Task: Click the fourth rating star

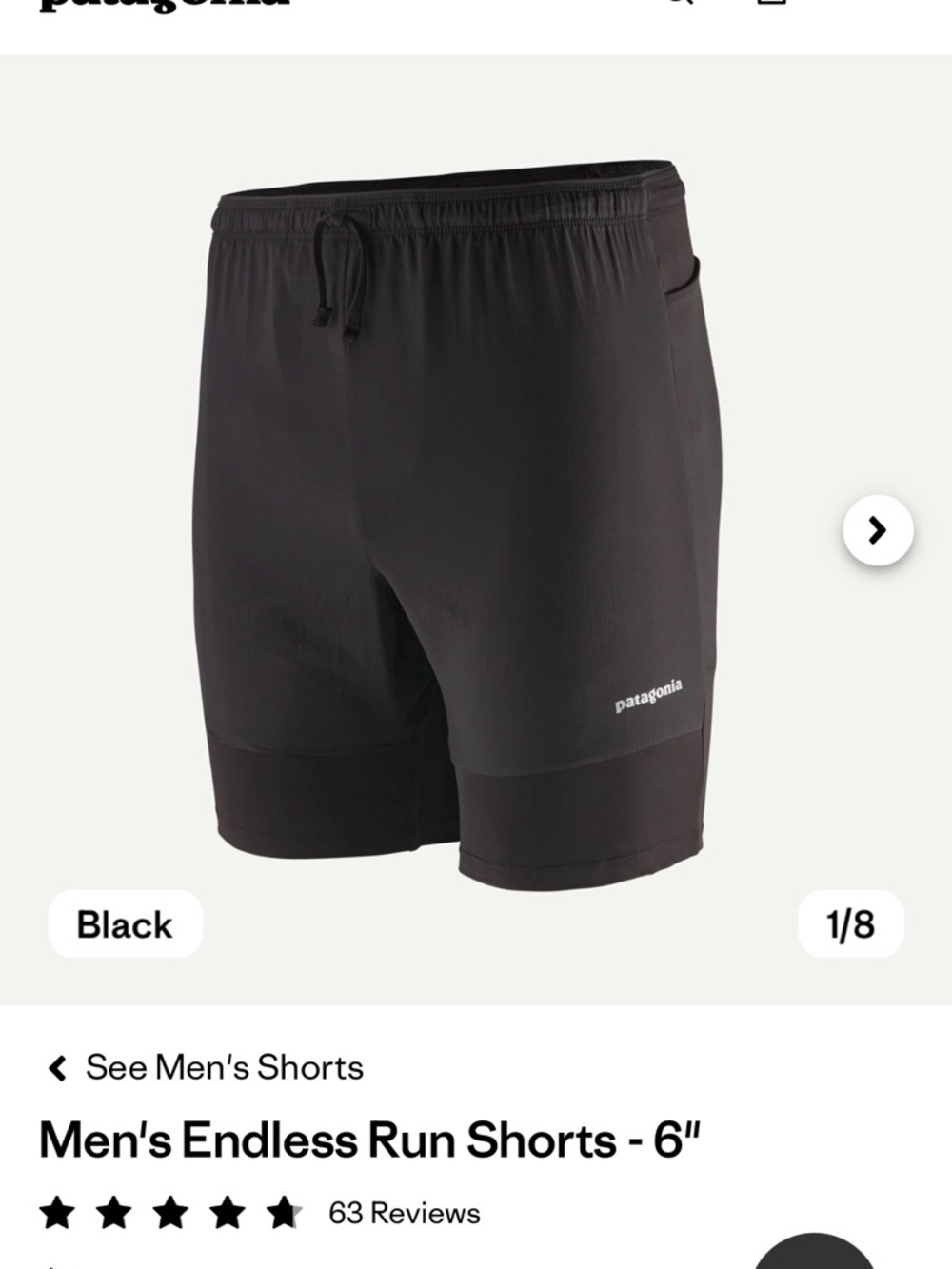Action: click(x=228, y=1213)
